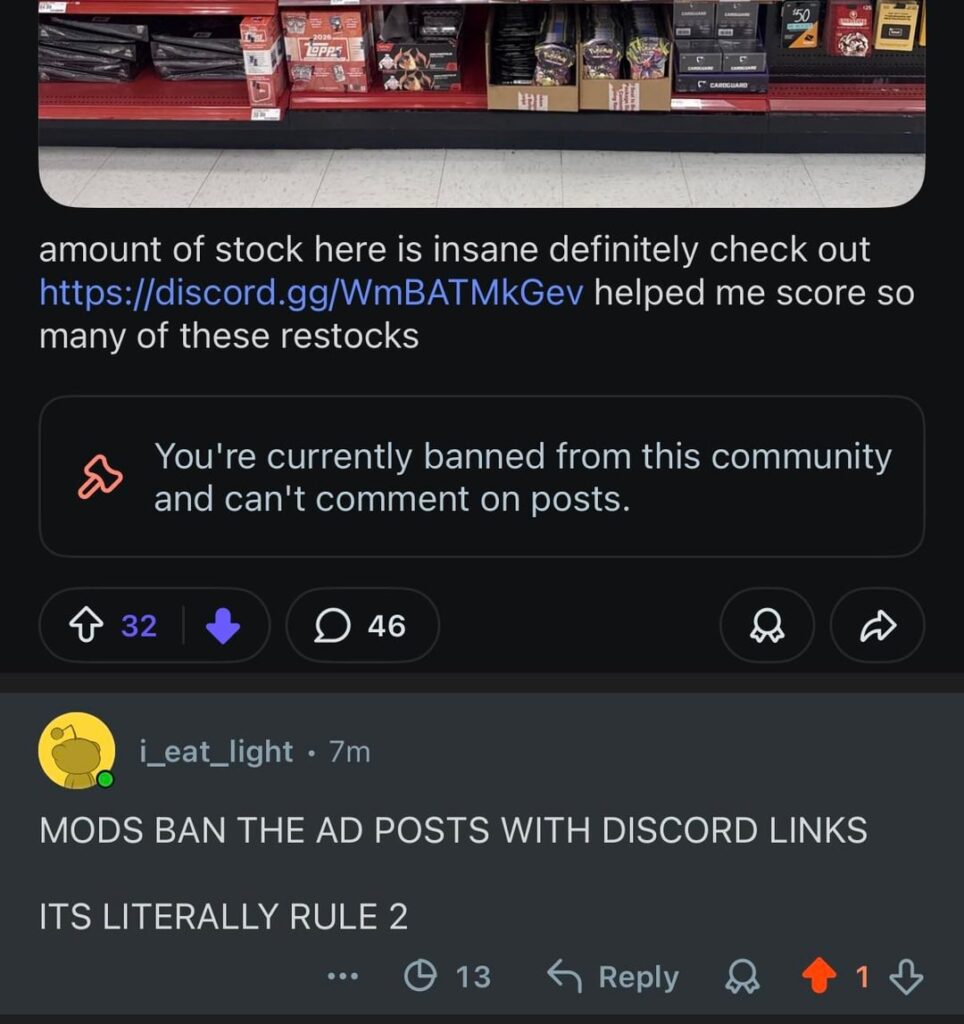
Task: Open the comment overflow menu with three dots
Action: coord(343,977)
